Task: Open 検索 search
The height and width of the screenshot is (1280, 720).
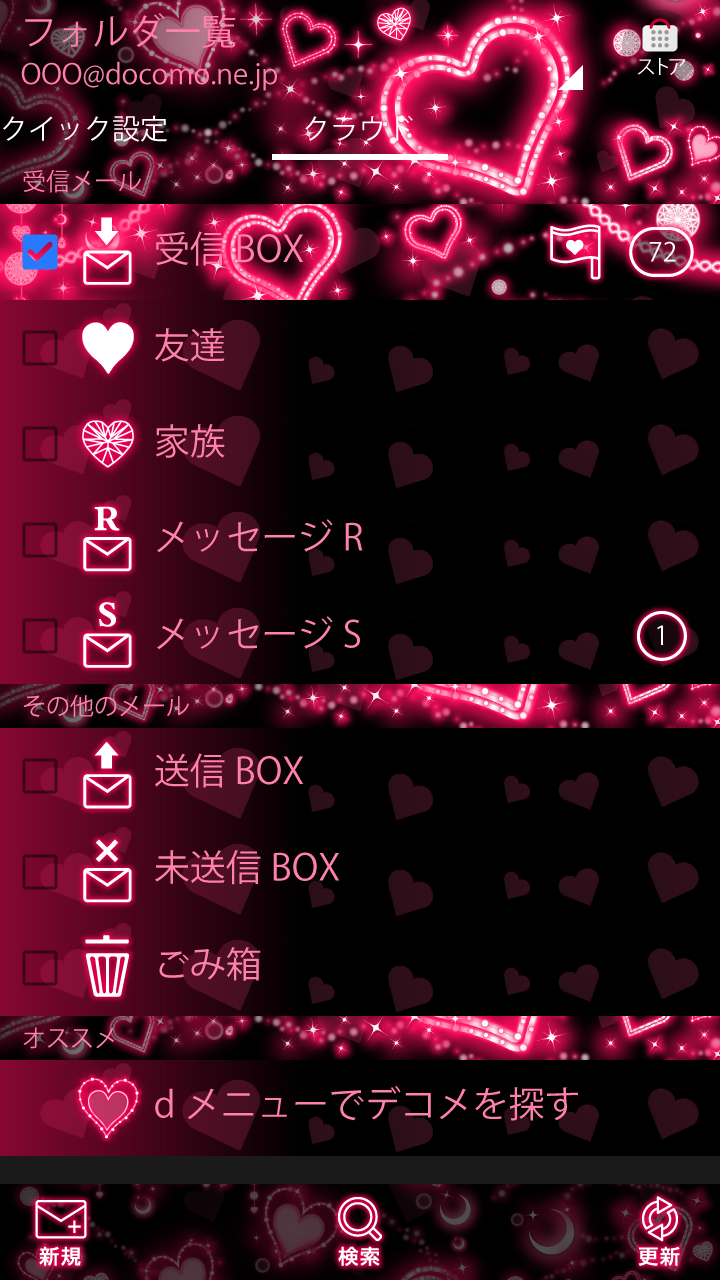Action: pyautogui.click(x=359, y=1232)
